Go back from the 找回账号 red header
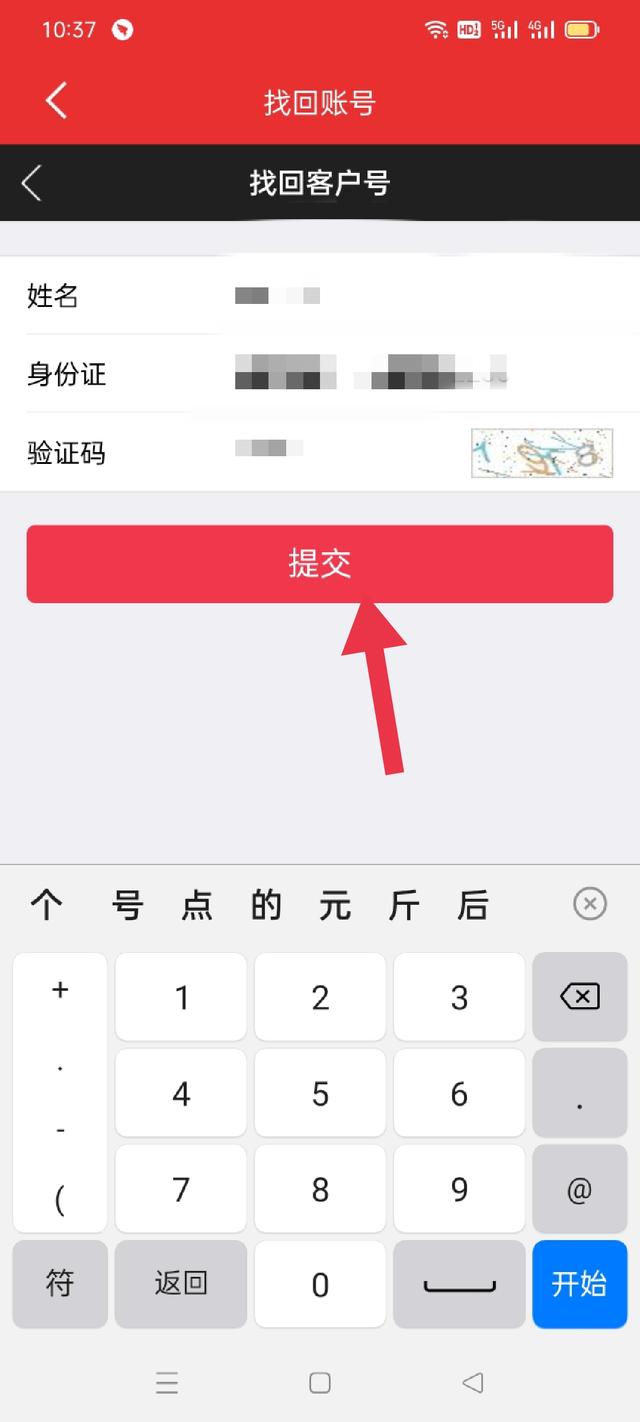The image size is (640, 1422). (56, 101)
